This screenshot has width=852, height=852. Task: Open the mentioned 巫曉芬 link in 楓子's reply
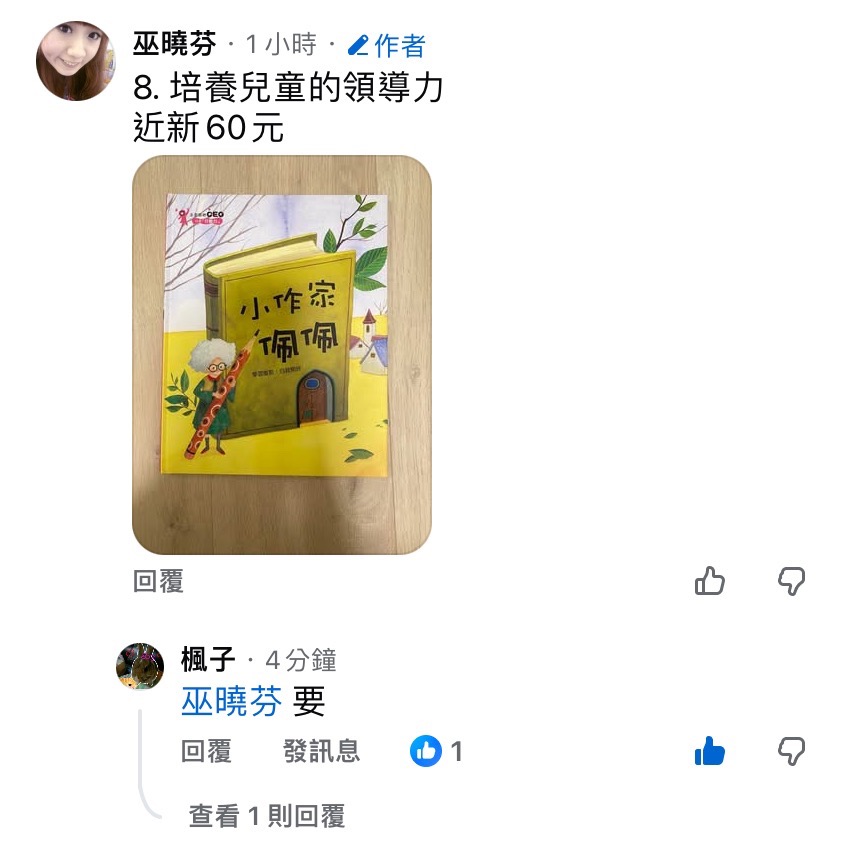click(231, 703)
